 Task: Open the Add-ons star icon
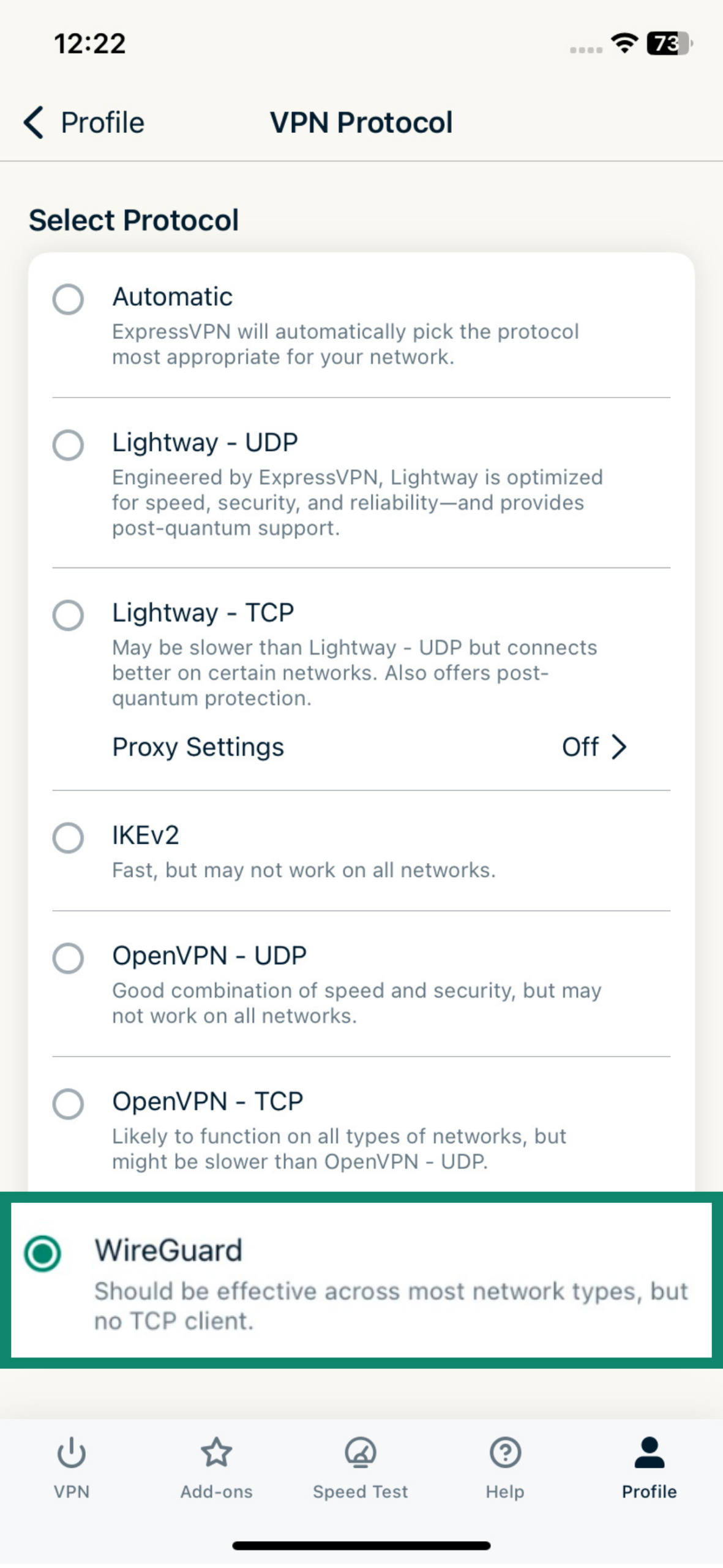(x=217, y=1458)
